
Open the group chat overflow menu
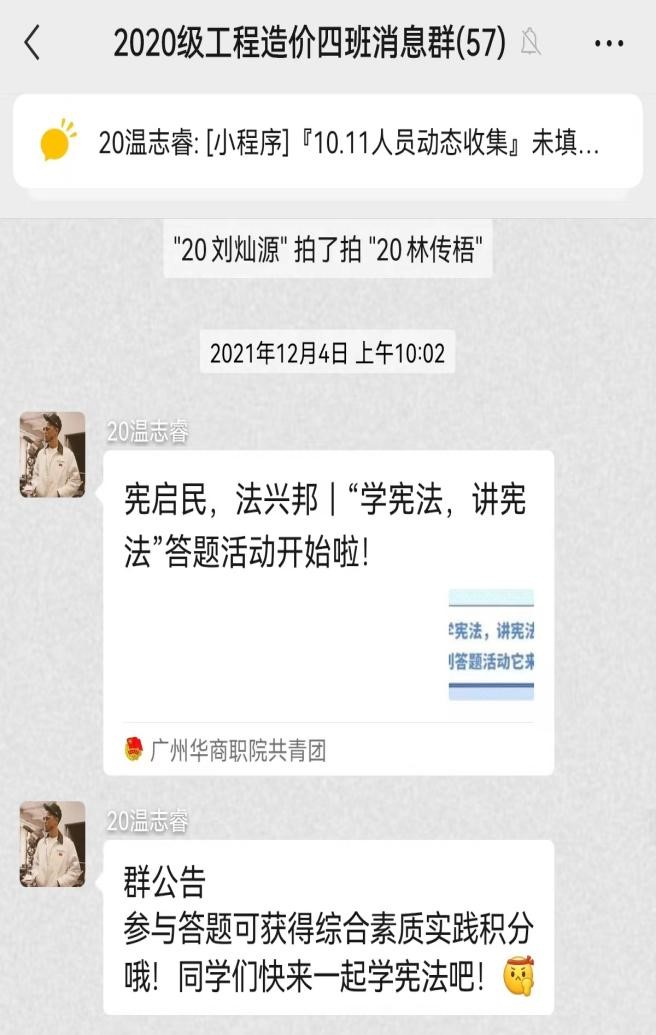pos(609,44)
